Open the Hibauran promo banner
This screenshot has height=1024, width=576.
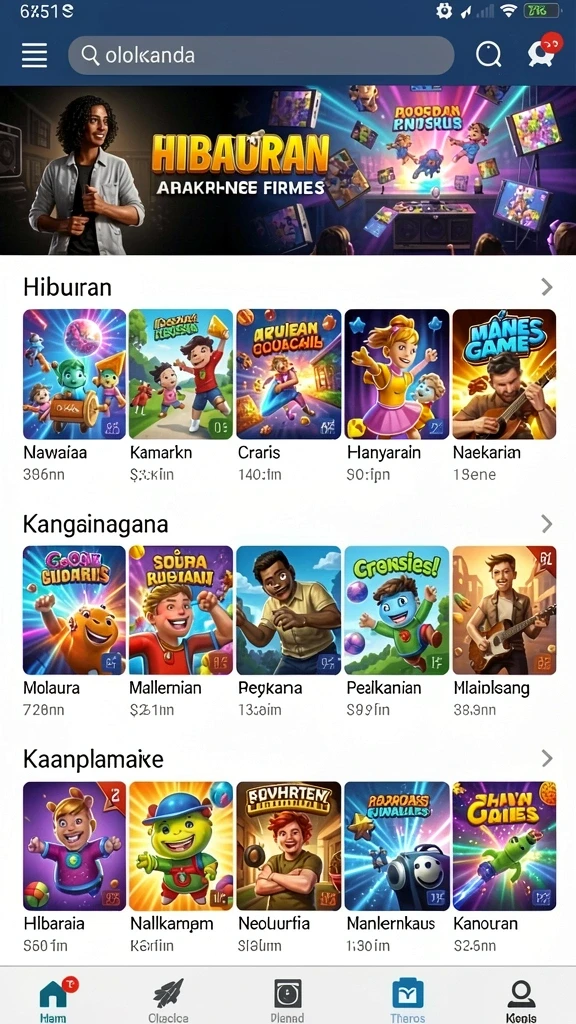pyautogui.click(x=288, y=170)
